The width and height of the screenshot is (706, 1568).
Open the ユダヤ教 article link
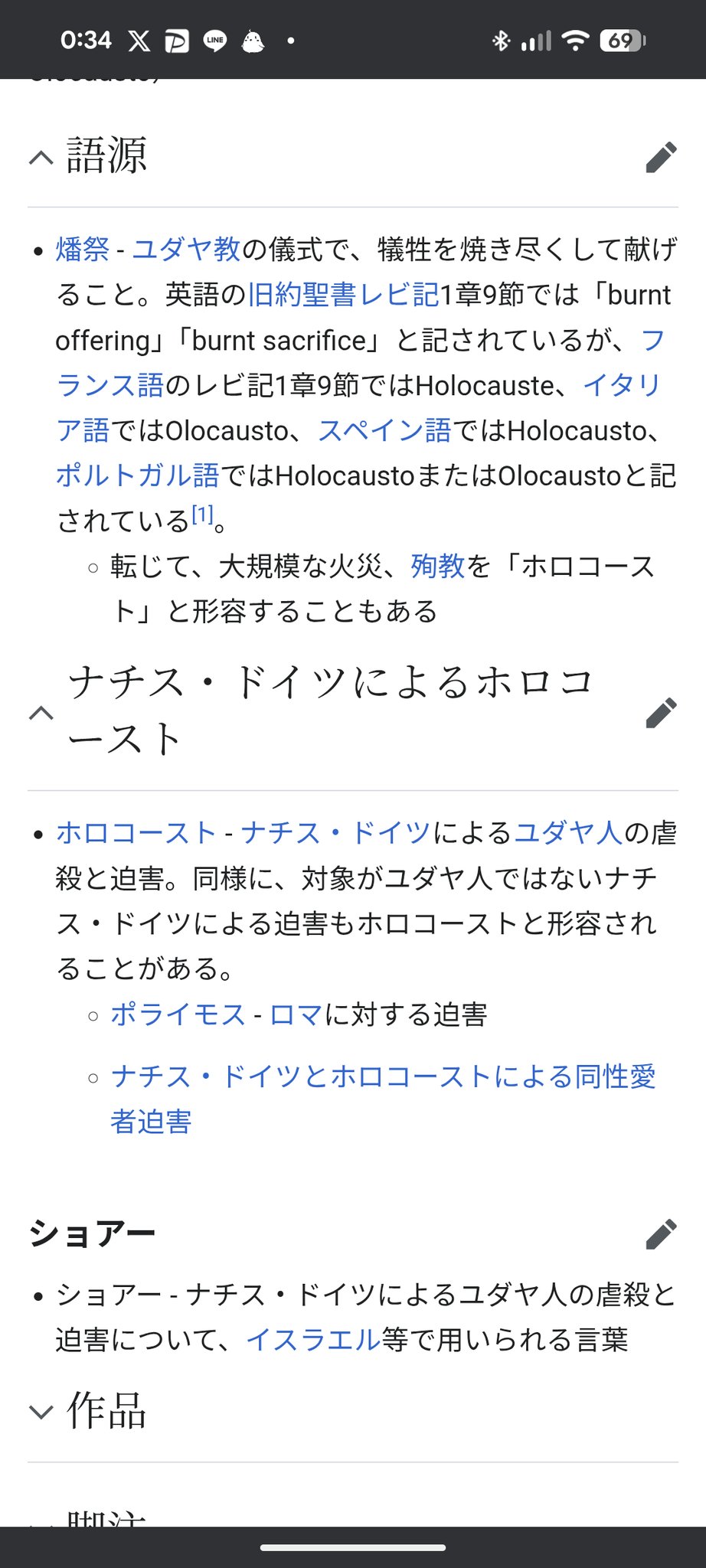[186, 250]
